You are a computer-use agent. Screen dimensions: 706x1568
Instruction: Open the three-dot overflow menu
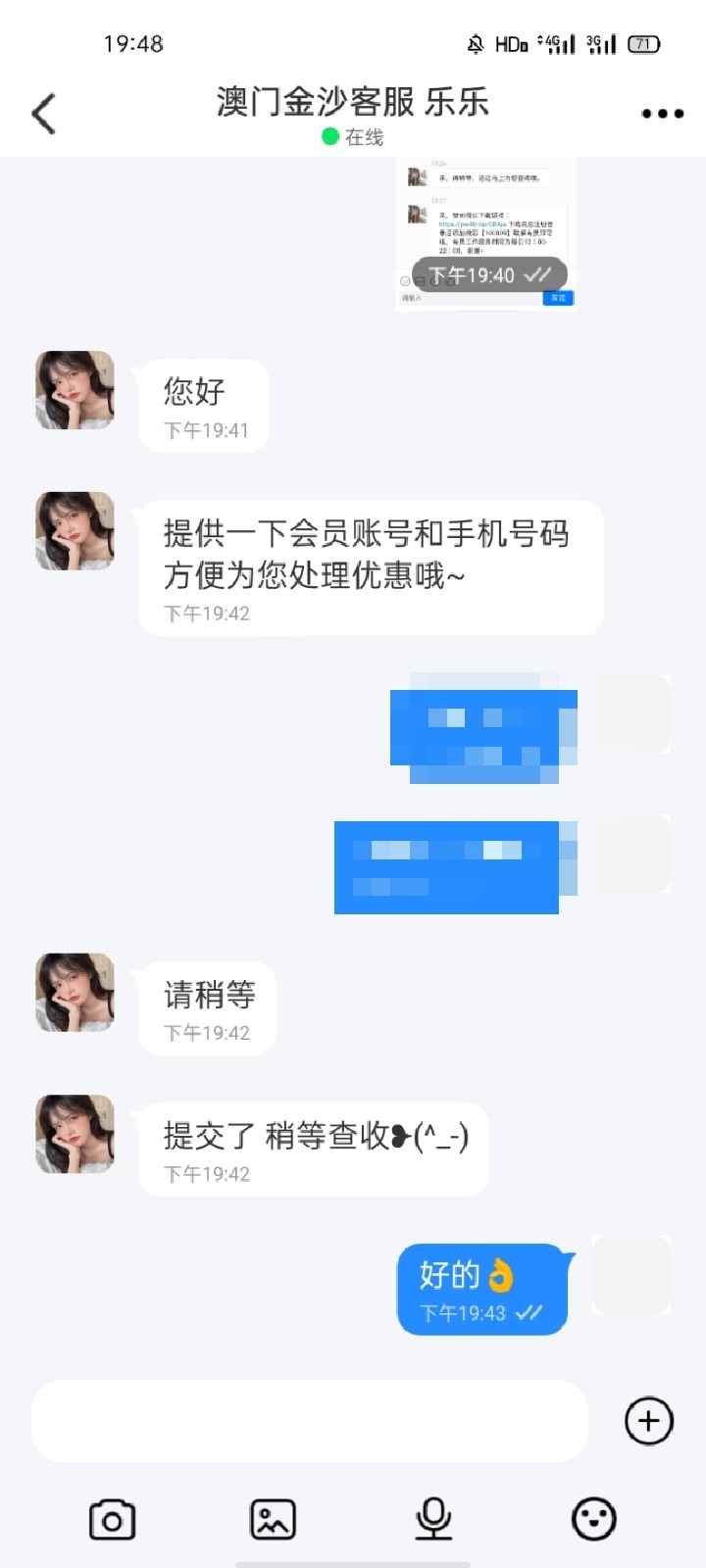[662, 114]
